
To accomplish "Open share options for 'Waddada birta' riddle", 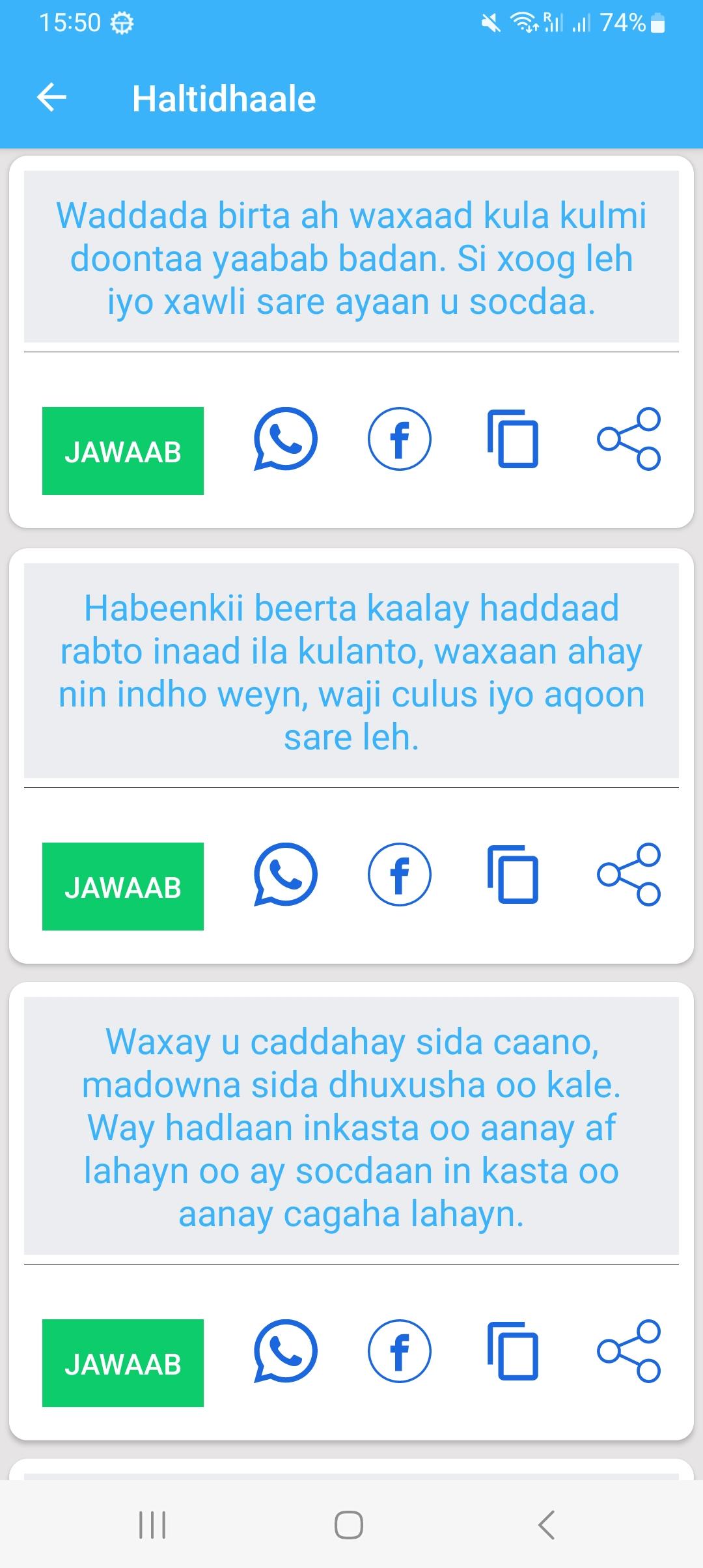I will point(629,439).
